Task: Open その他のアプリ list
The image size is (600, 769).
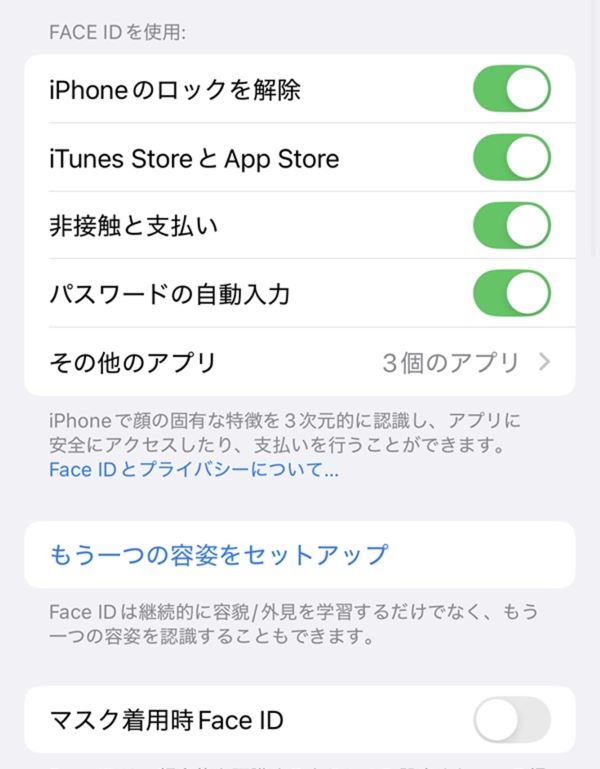Action: click(300, 362)
